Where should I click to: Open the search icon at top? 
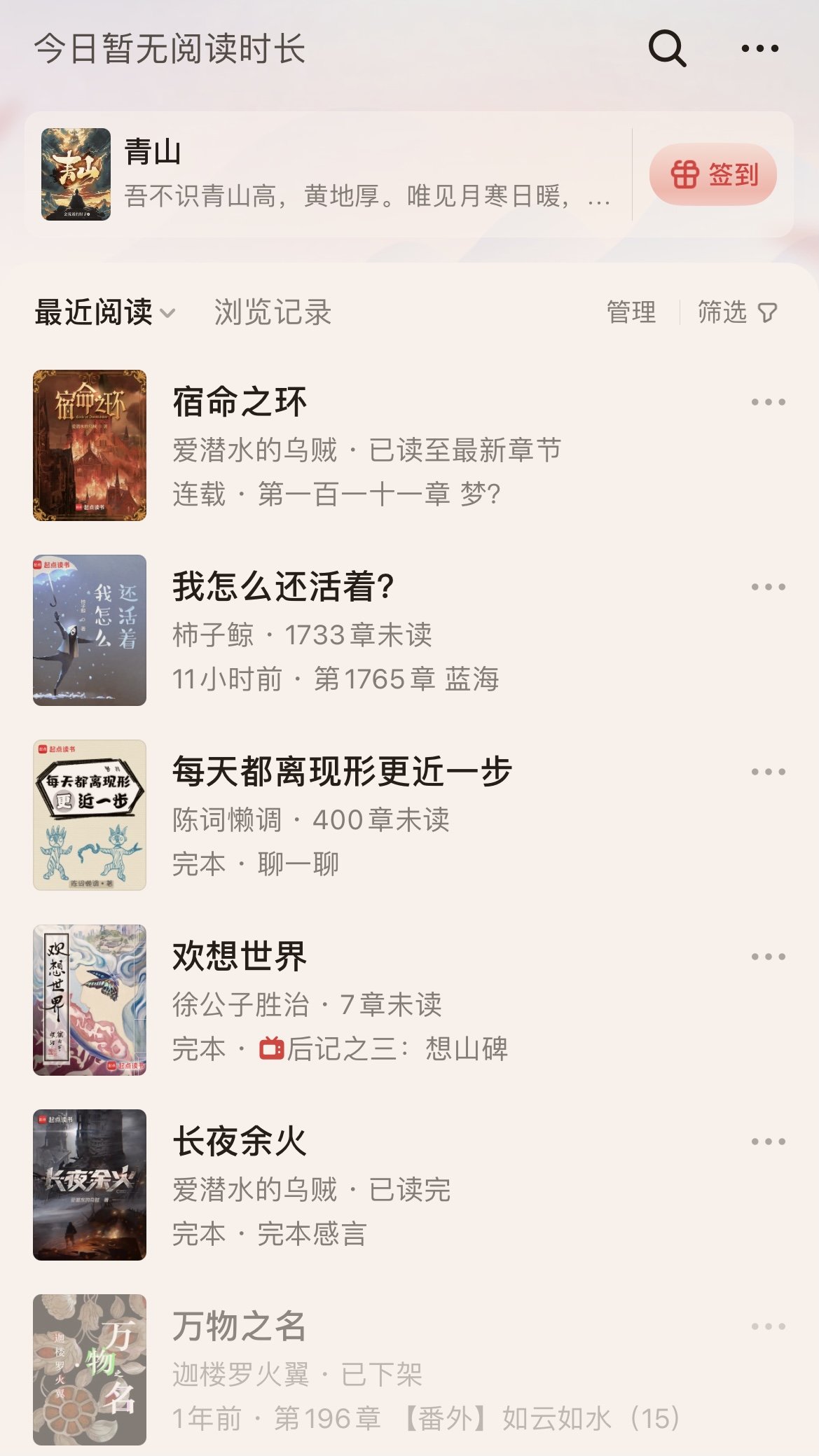click(667, 48)
